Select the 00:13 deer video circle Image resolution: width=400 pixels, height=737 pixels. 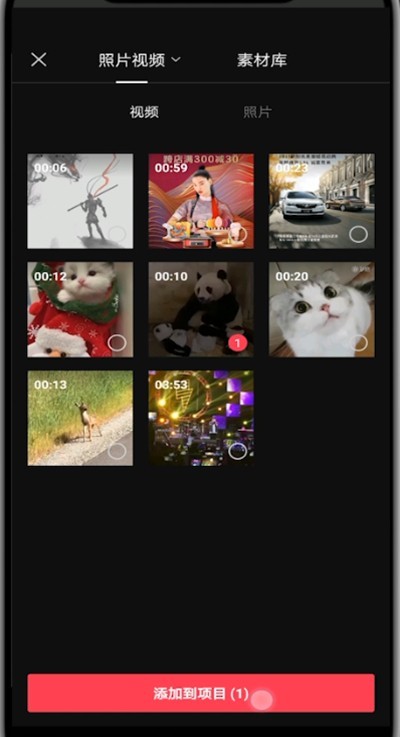click(117, 452)
